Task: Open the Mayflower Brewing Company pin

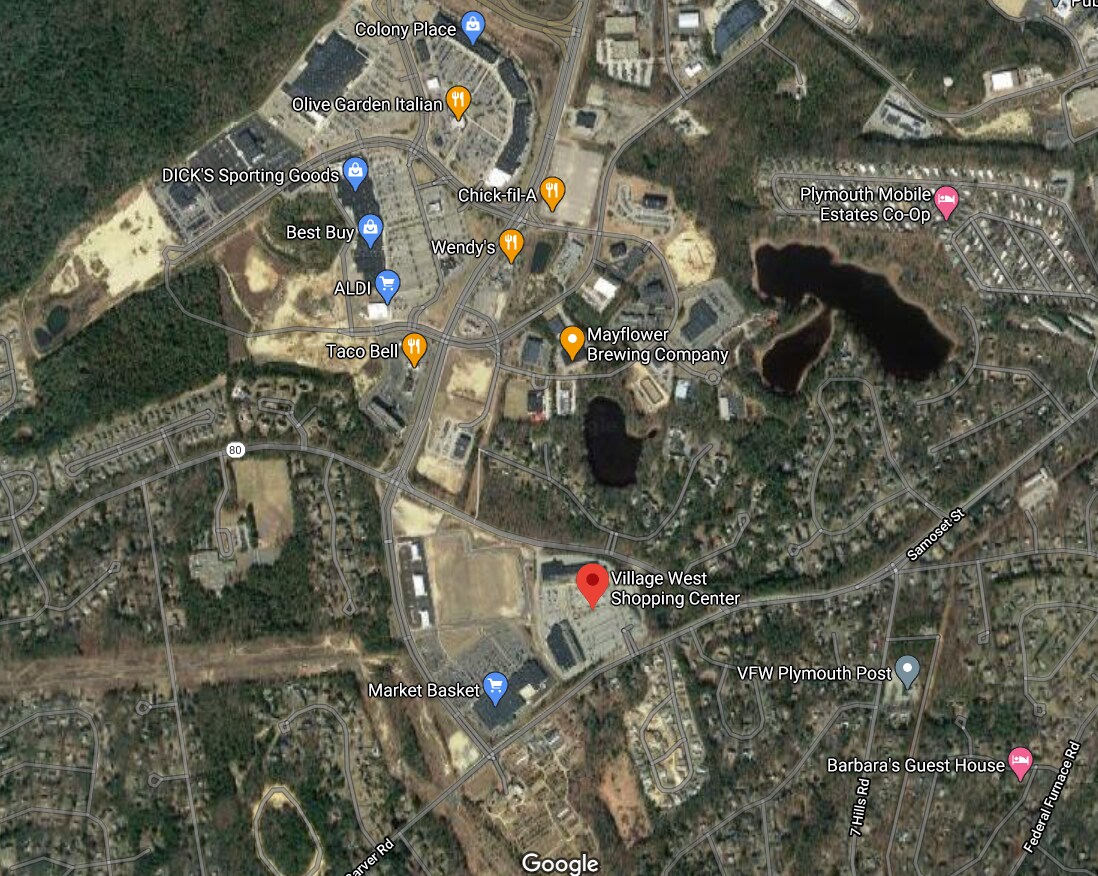Action: 571,341
